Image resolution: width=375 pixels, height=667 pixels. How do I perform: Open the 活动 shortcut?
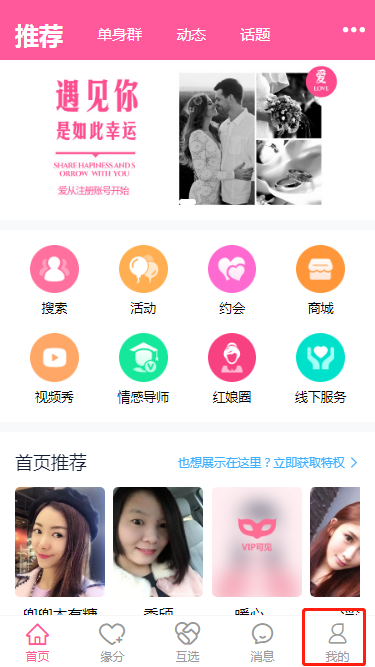[x=143, y=280]
